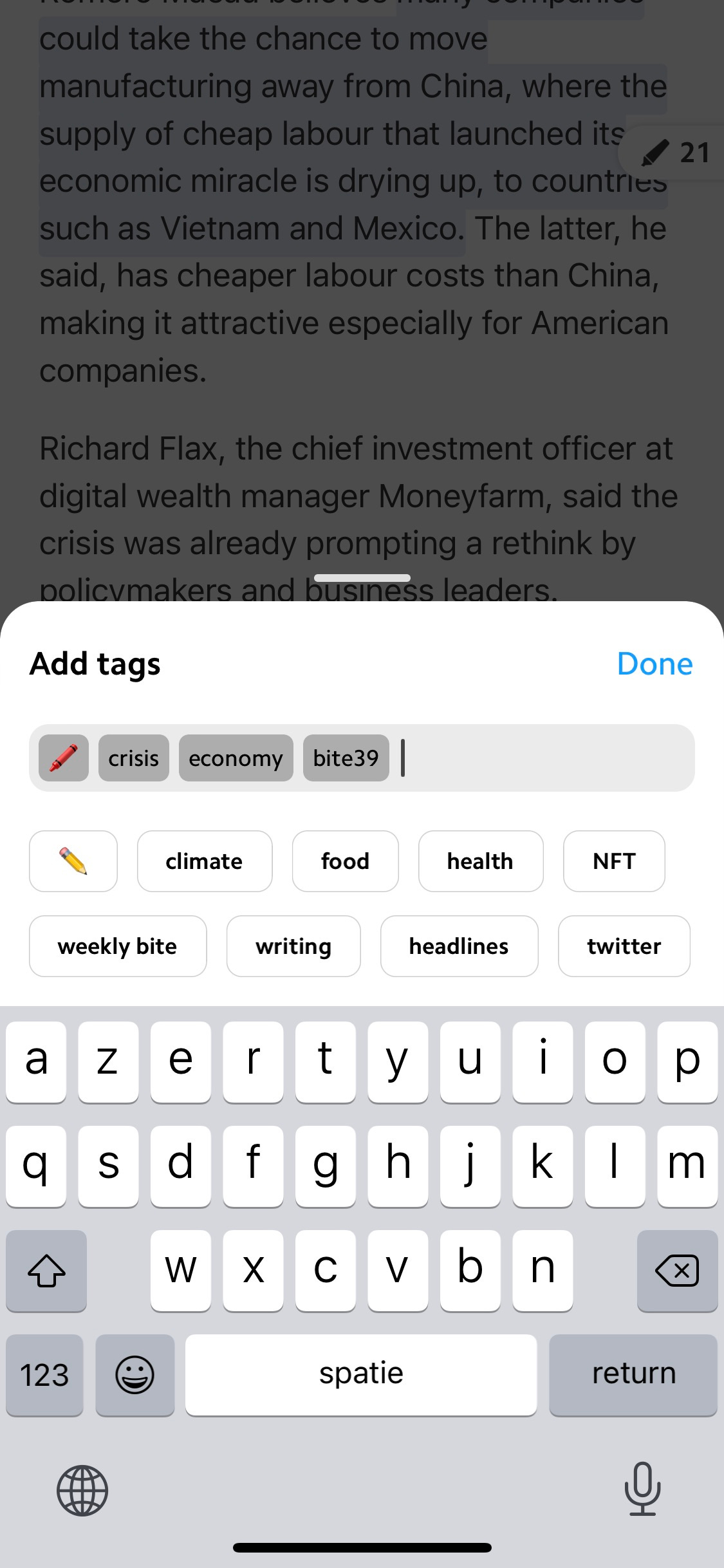This screenshot has width=724, height=1568.
Task: Pull down the sheet grab handle
Action: click(362, 577)
